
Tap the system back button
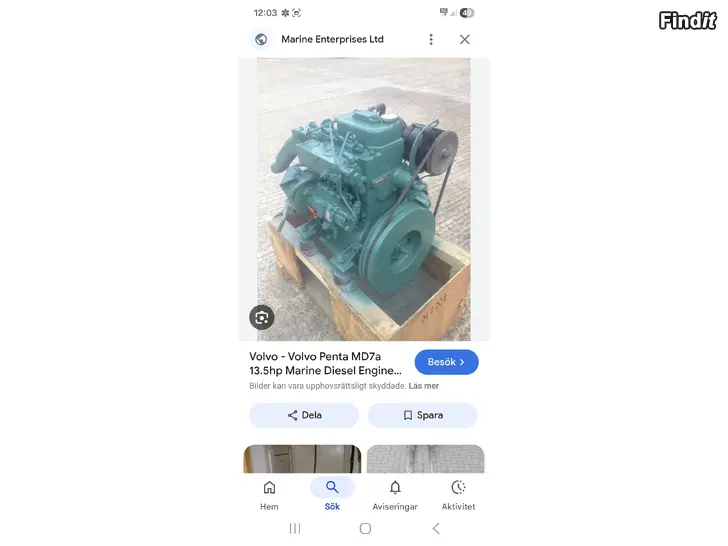(x=435, y=528)
